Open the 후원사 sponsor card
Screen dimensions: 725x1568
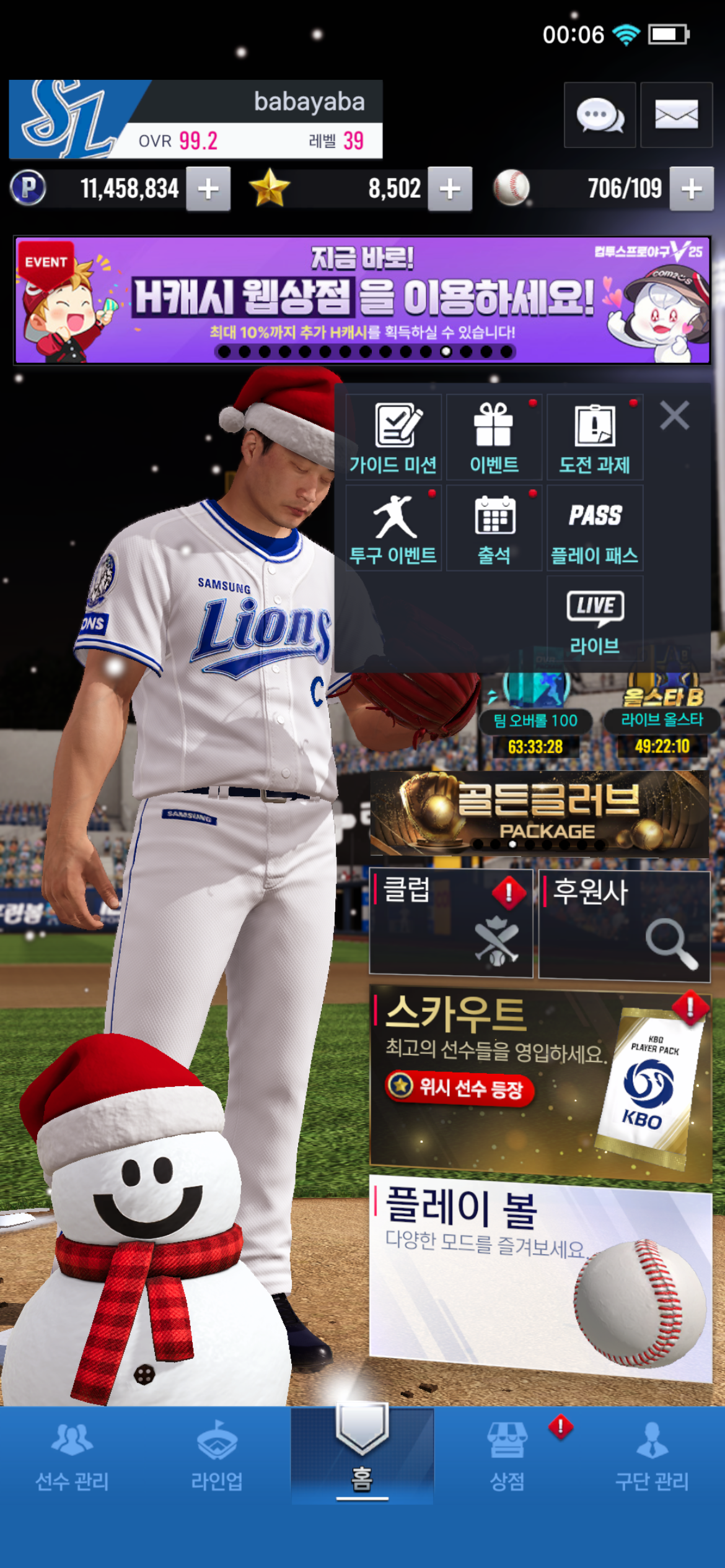coord(624,925)
